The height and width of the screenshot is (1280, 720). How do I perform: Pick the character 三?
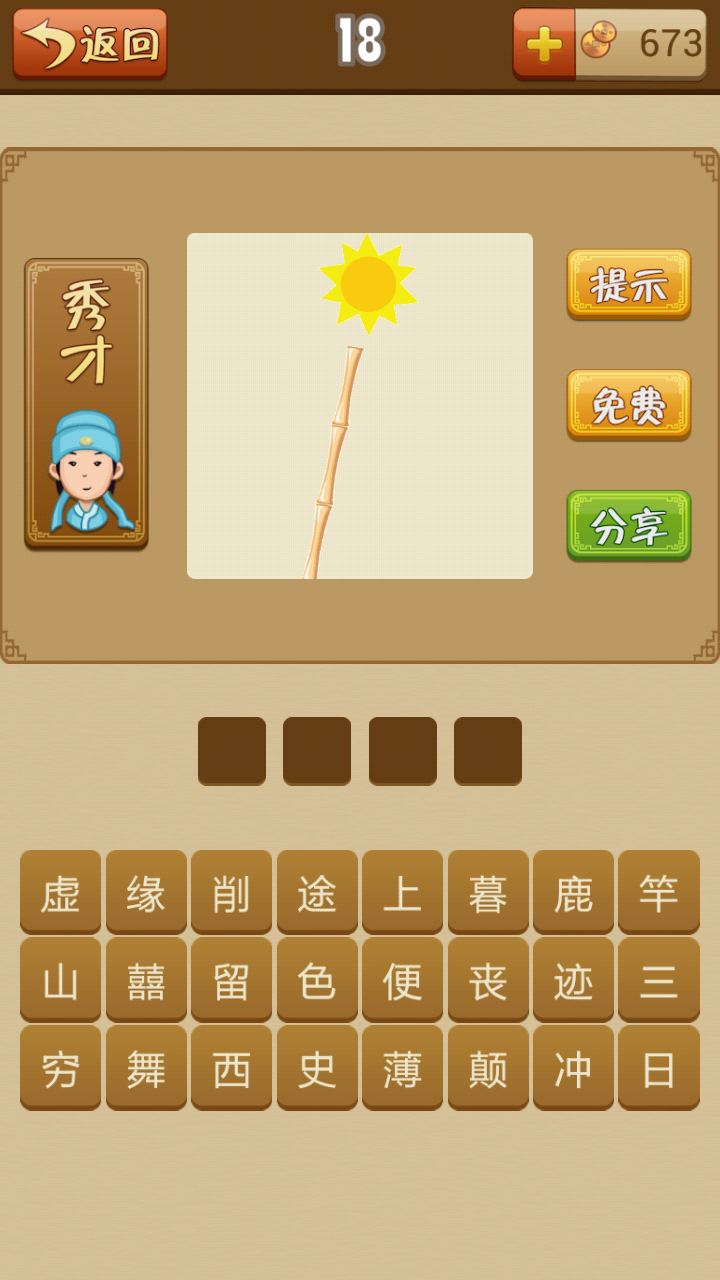(659, 980)
